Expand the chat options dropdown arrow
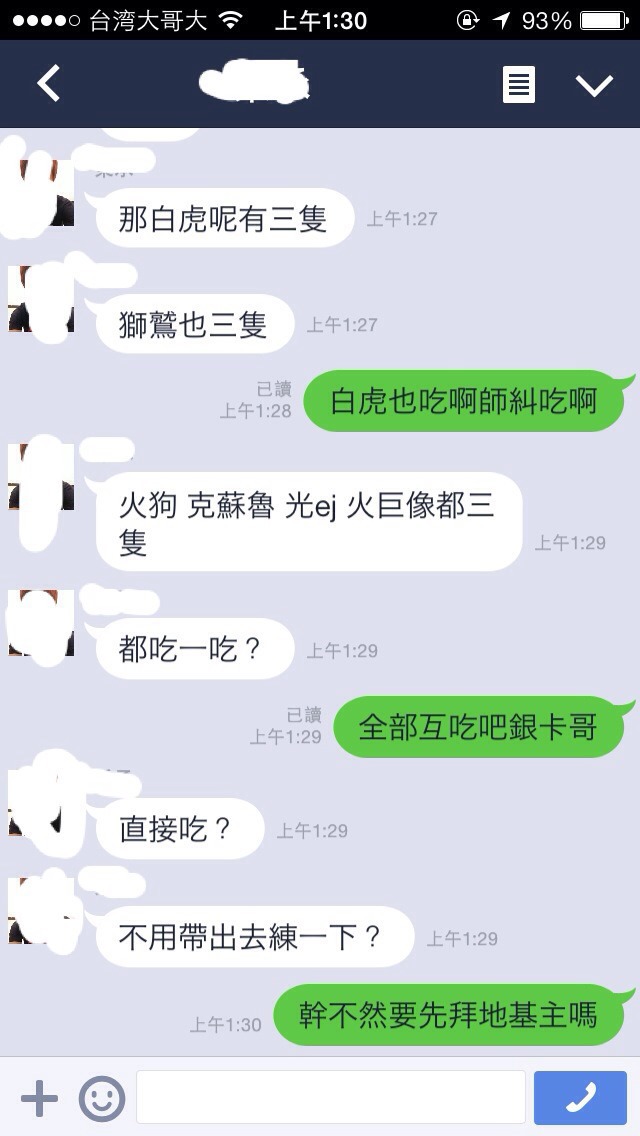This screenshot has height=1136, width=640. pyautogui.click(x=594, y=85)
